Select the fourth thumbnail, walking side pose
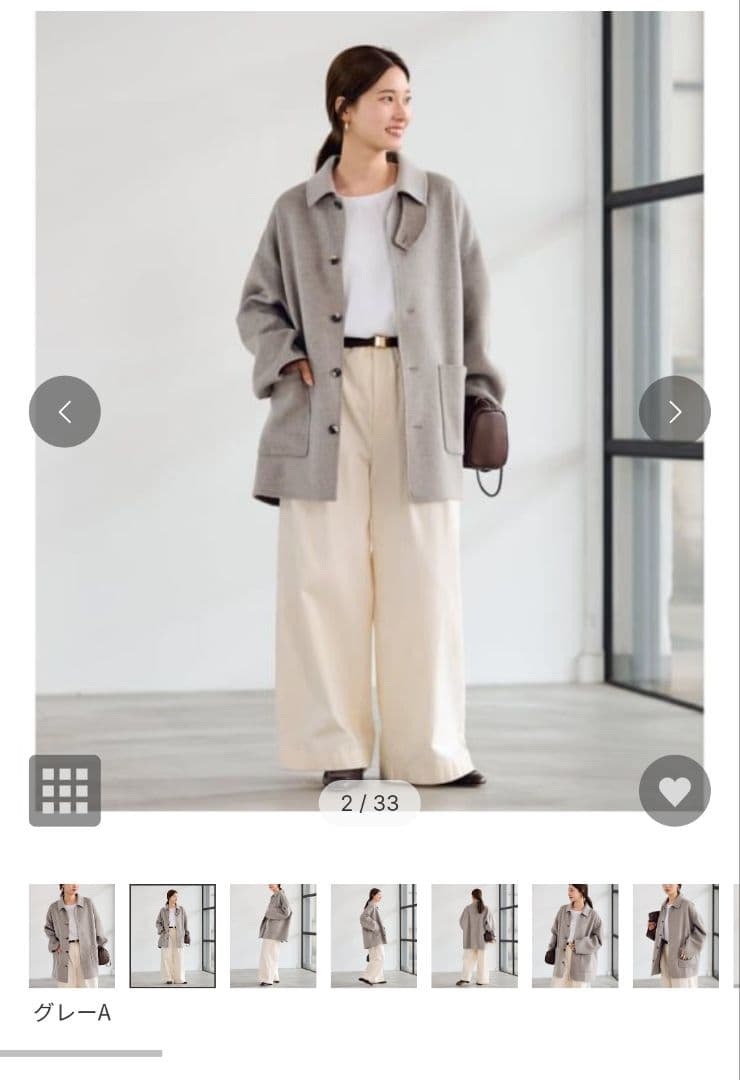The width and height of the screenshot is (740, 1080). [374, 935]
